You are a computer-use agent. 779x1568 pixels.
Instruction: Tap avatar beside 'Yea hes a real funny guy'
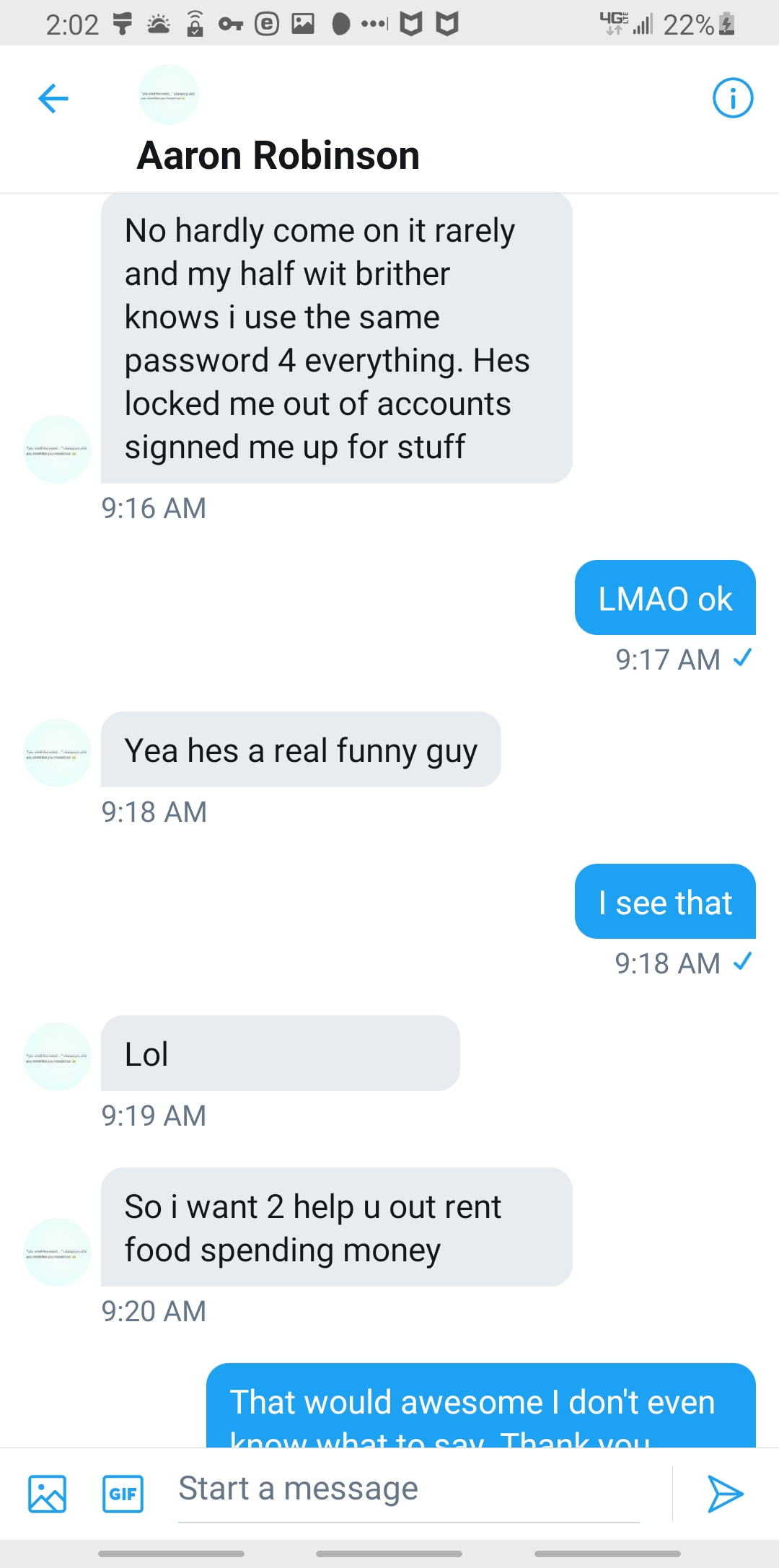click(x=57, y=752)
